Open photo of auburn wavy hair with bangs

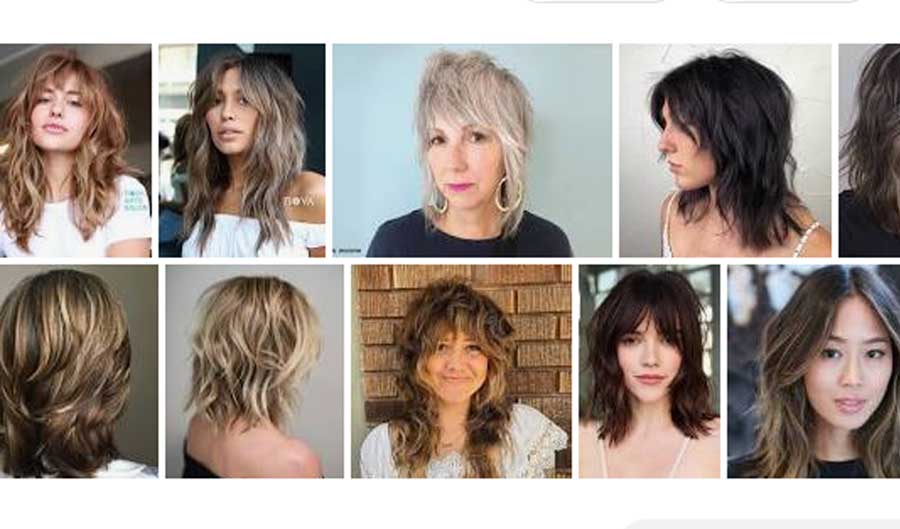[75, 150]
